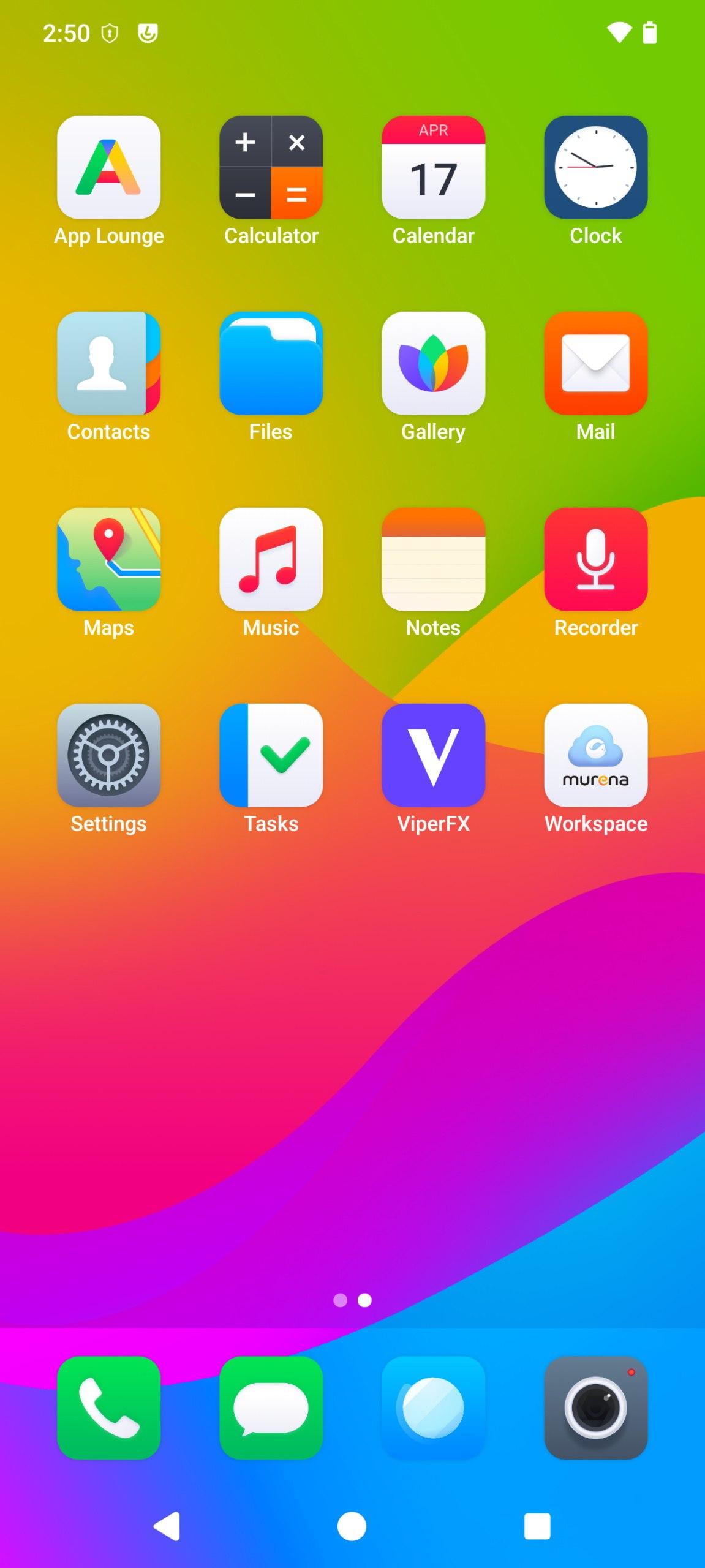This screenshot has width=705, height=1568.
Task: Open the Clock app
Action: tap(595, 167)
